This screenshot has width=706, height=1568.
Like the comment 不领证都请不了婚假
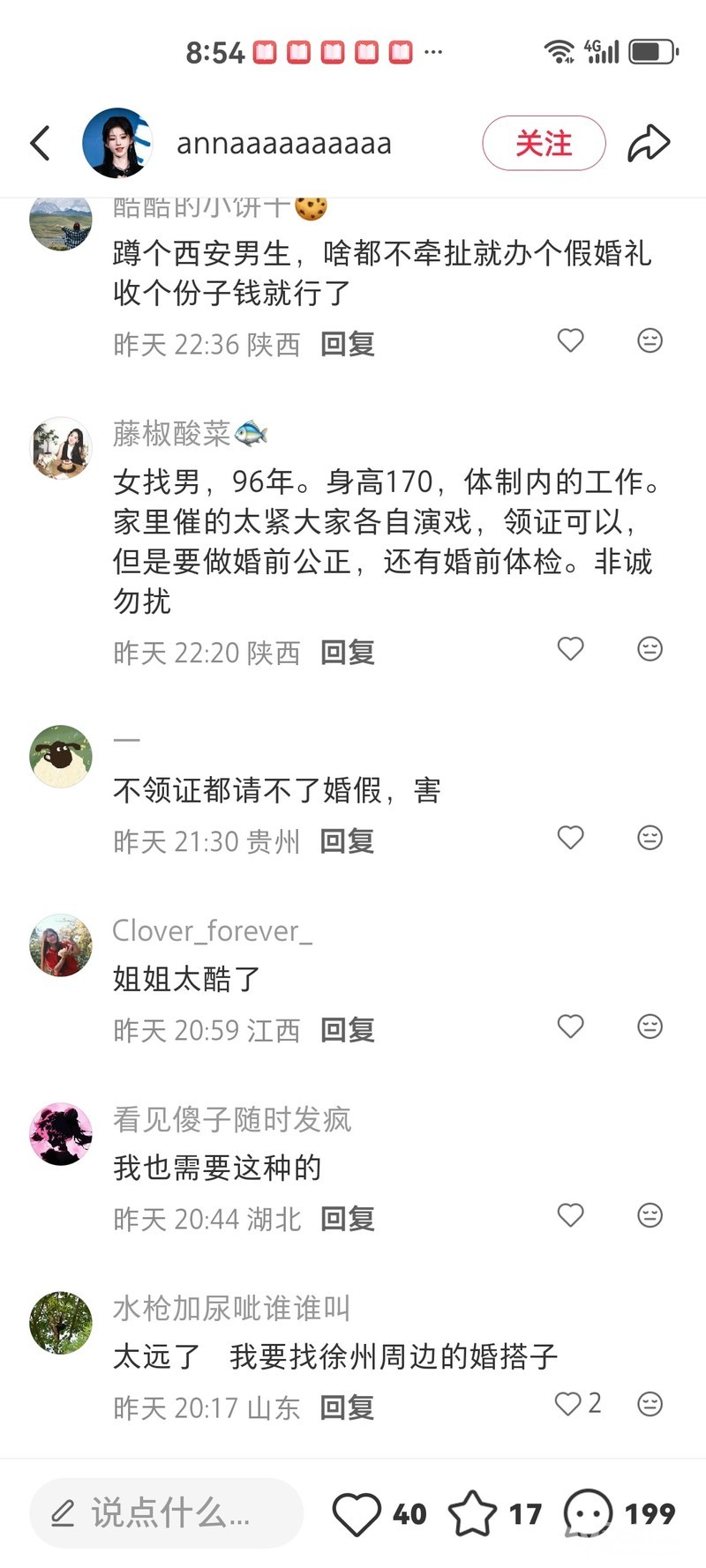[x=571, y=838]
